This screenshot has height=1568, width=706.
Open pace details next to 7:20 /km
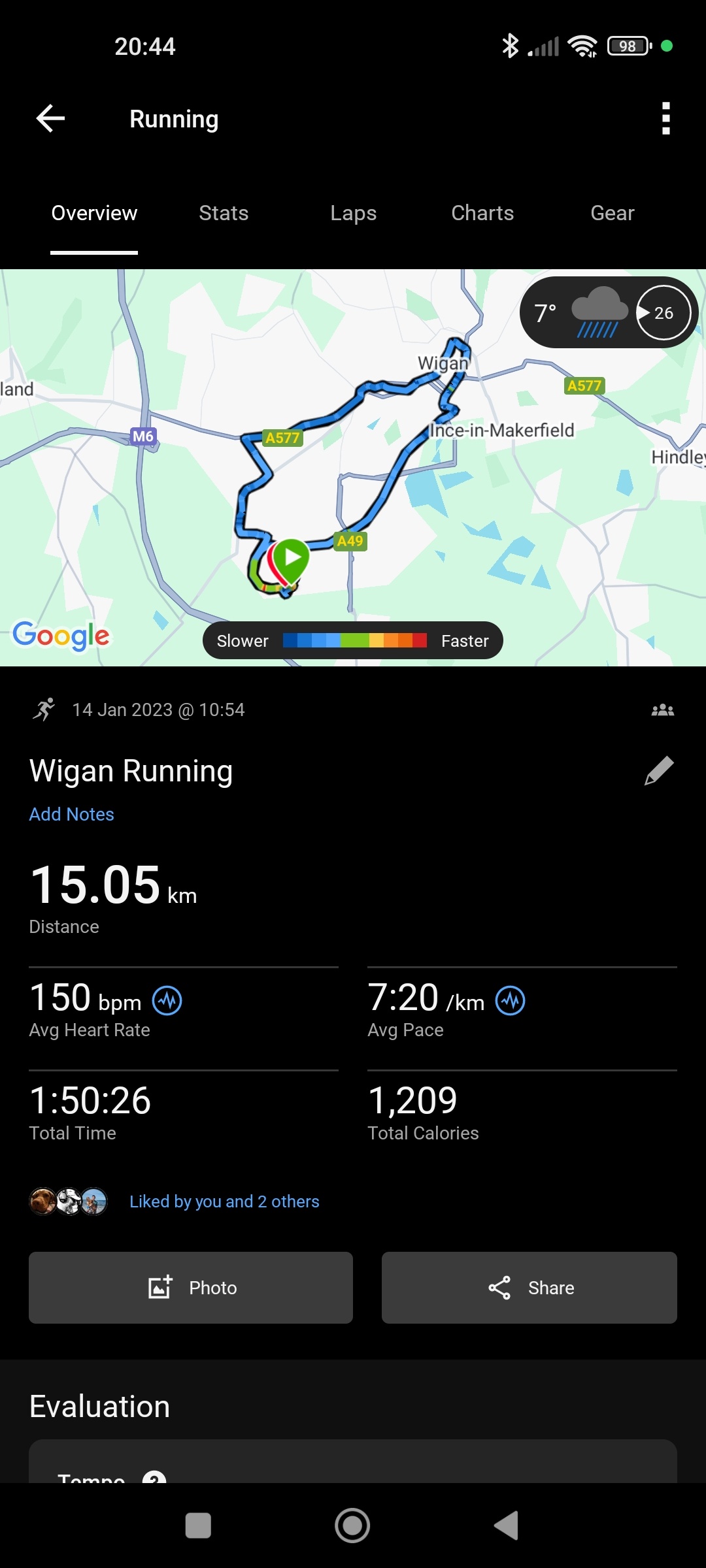[x=510, y=1000]
